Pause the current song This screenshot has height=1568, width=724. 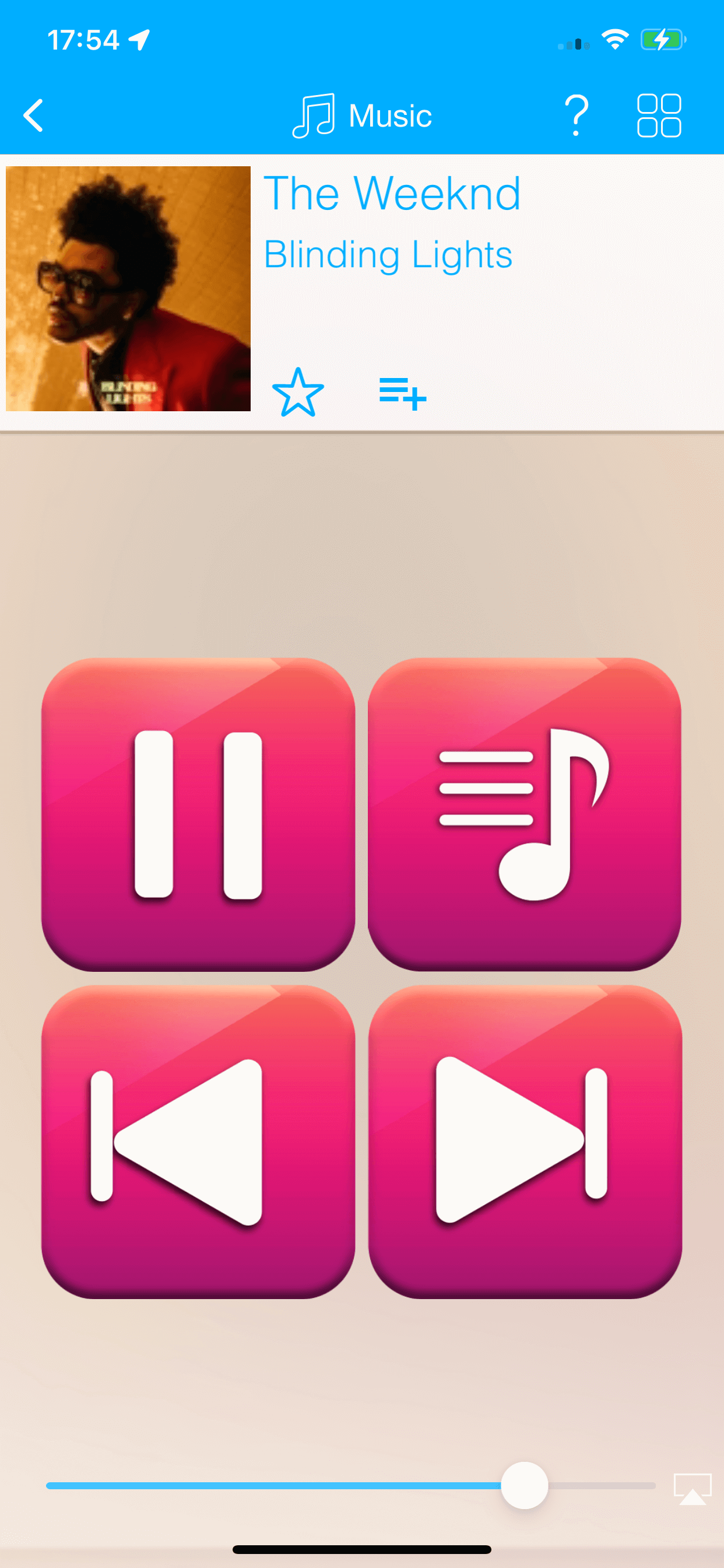(198, 814)
